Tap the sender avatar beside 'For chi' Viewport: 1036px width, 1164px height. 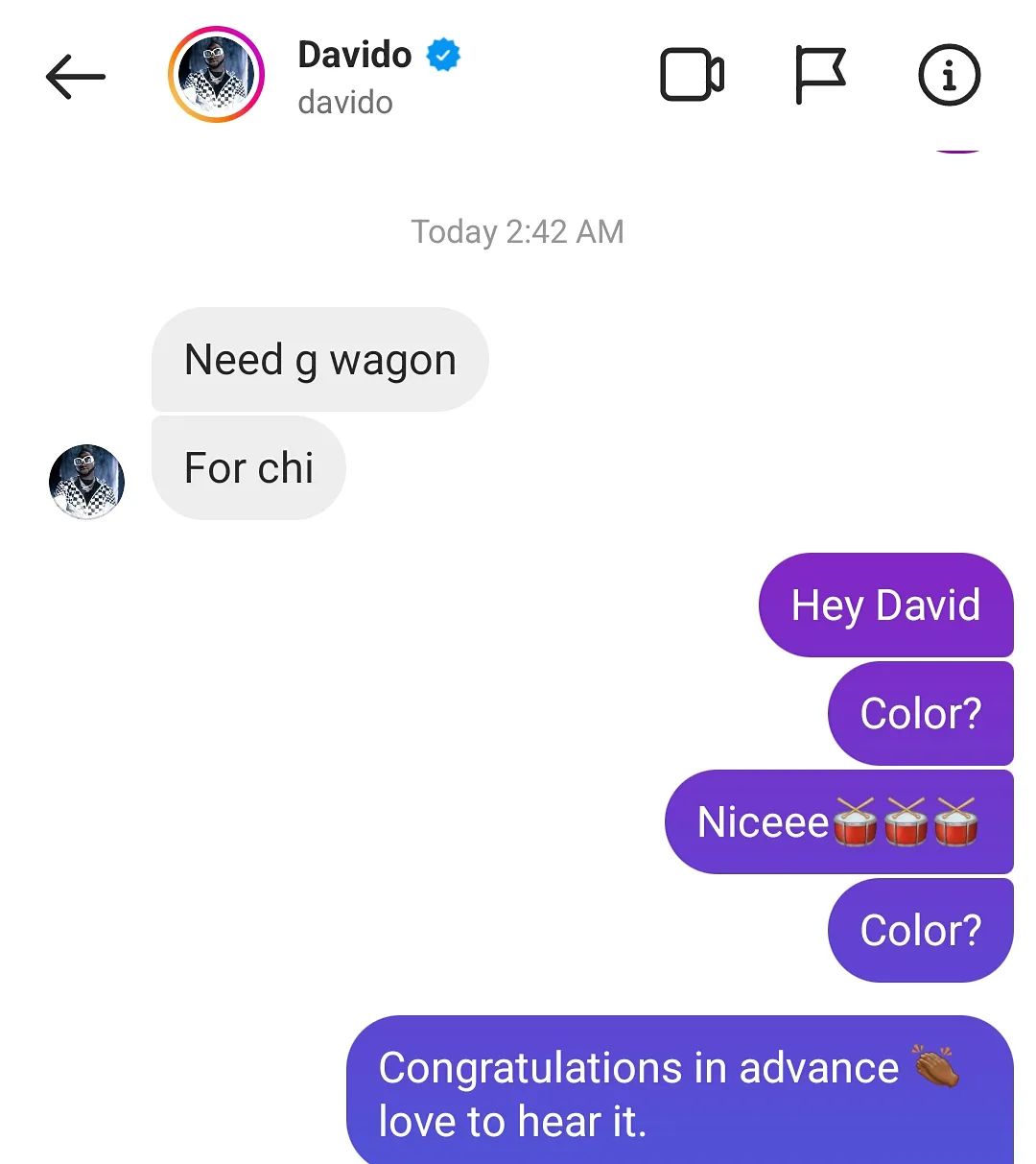tap(86, 482)
